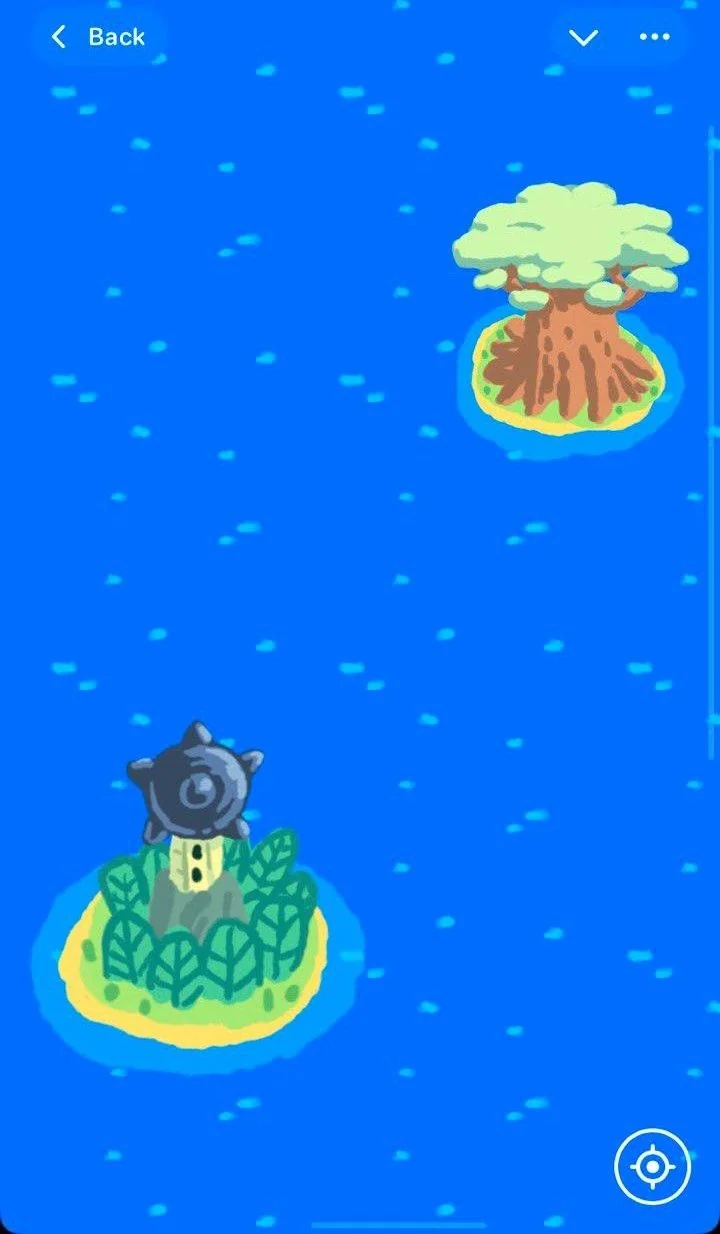Open the three-dot overflow menu
The image size is (720, 1234).
[x=655, y=38]
